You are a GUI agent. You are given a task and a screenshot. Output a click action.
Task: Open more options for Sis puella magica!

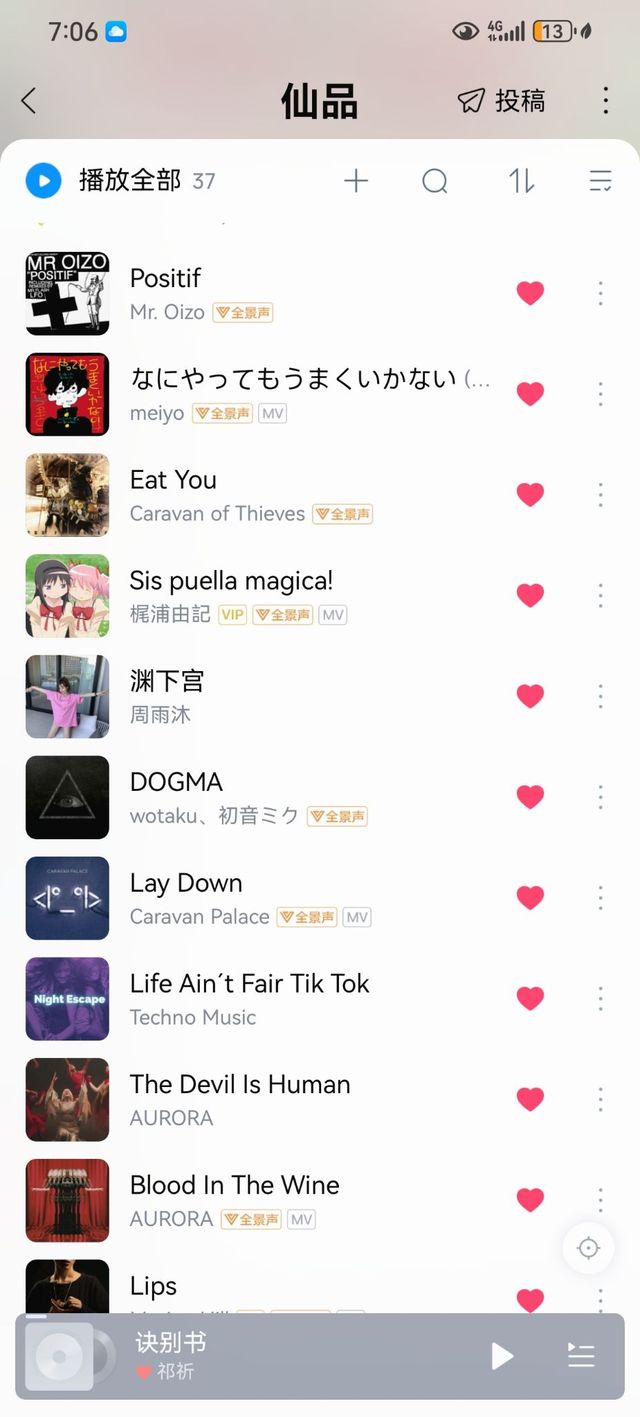tap(600, 595)
